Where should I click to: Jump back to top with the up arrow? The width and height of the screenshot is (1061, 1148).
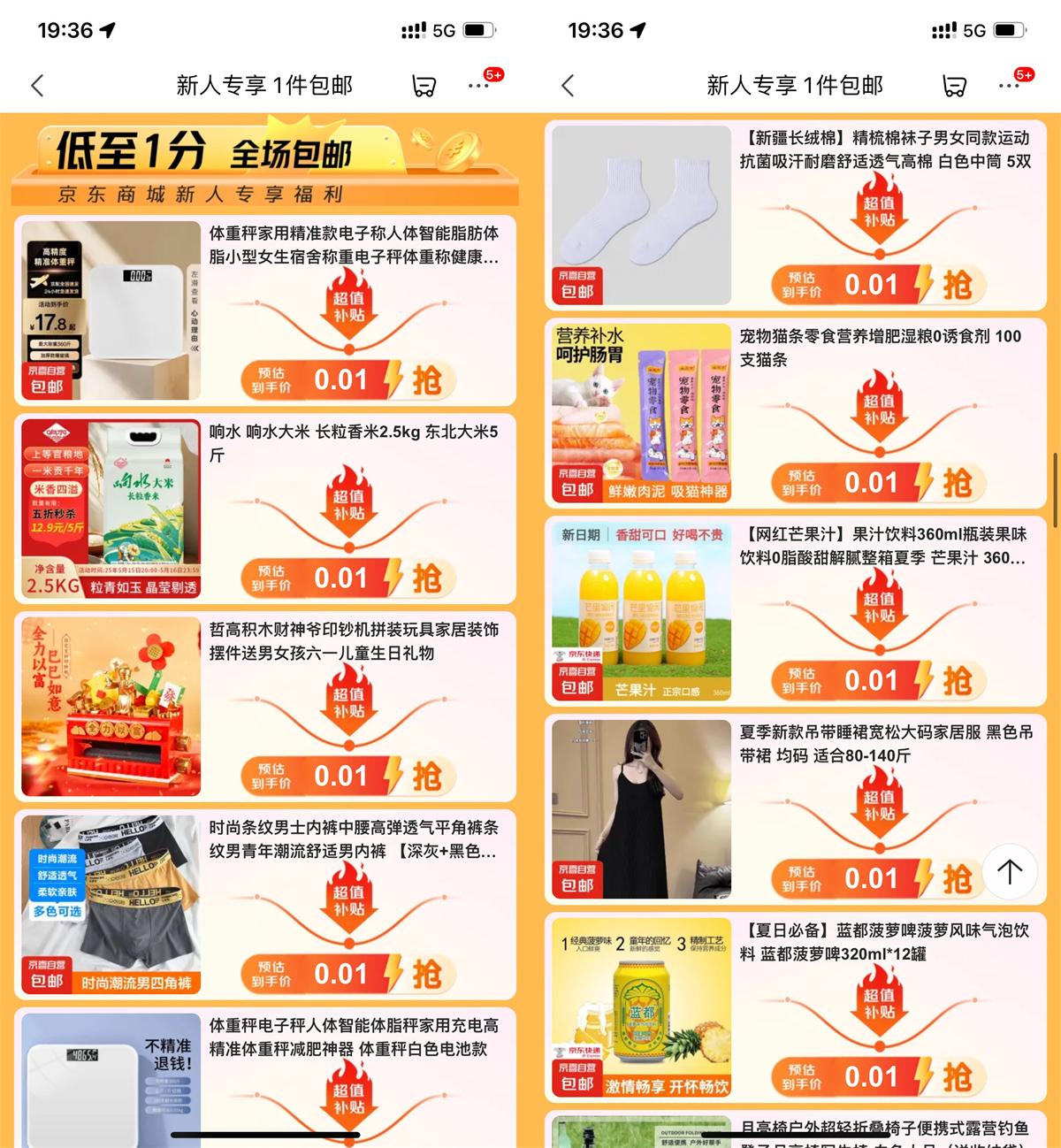click(x=1010, y=872)
